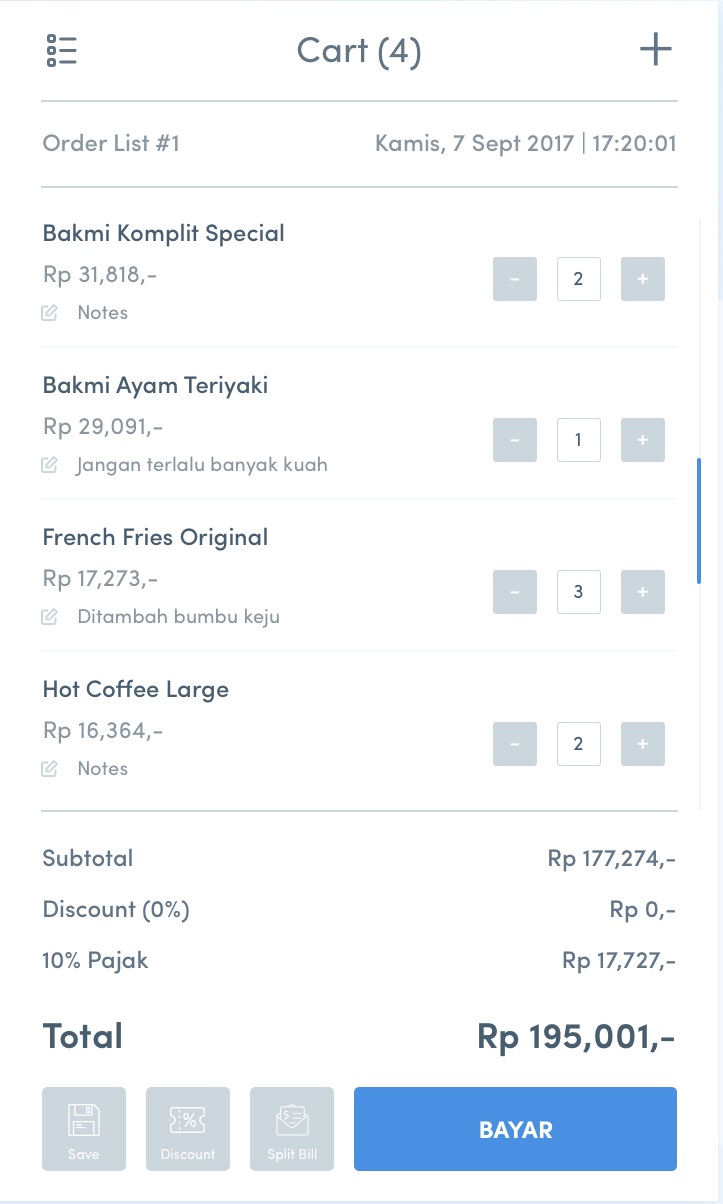
Task: Increase Bakmi Komplit Special quantity
Action: pyautogui.click(x=643, y=279)
